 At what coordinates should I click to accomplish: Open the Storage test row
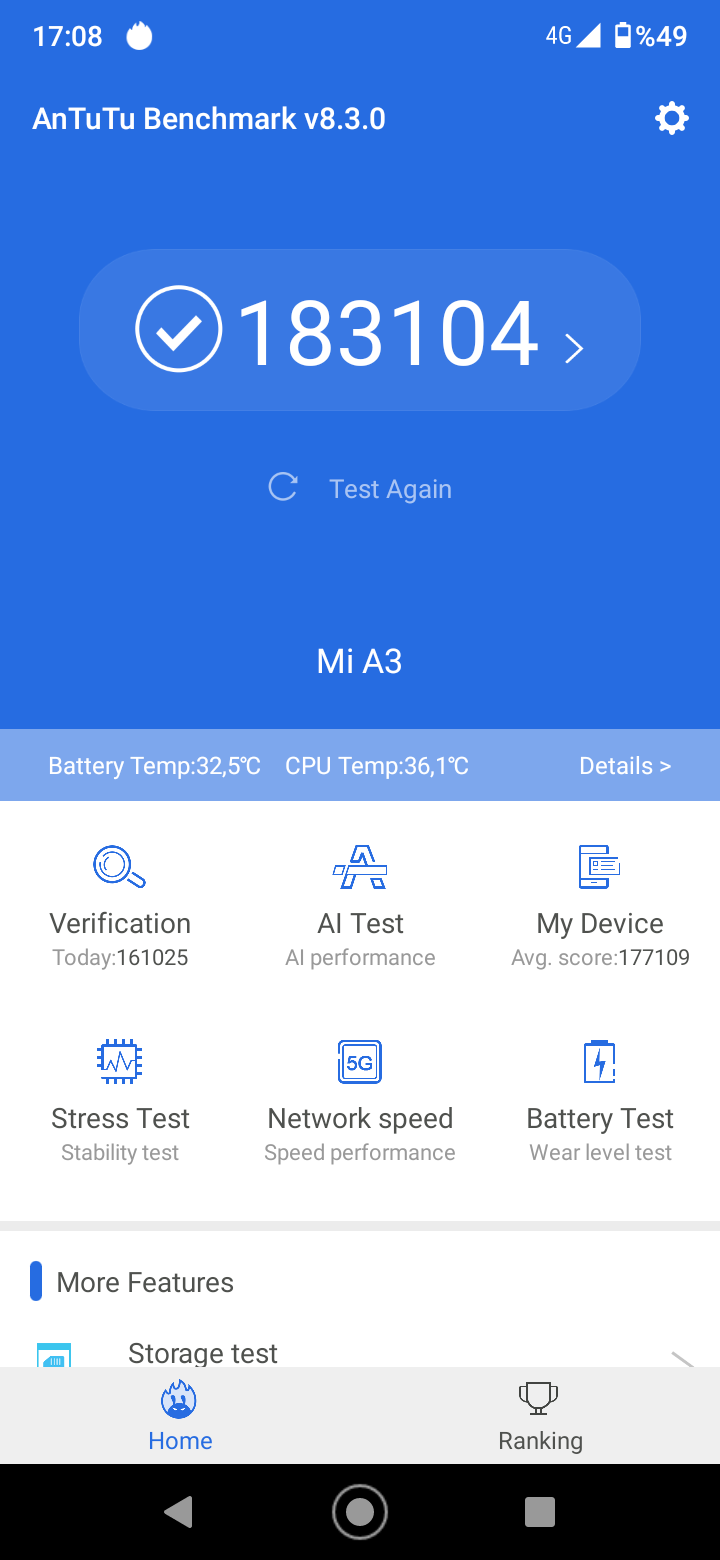360,1352
